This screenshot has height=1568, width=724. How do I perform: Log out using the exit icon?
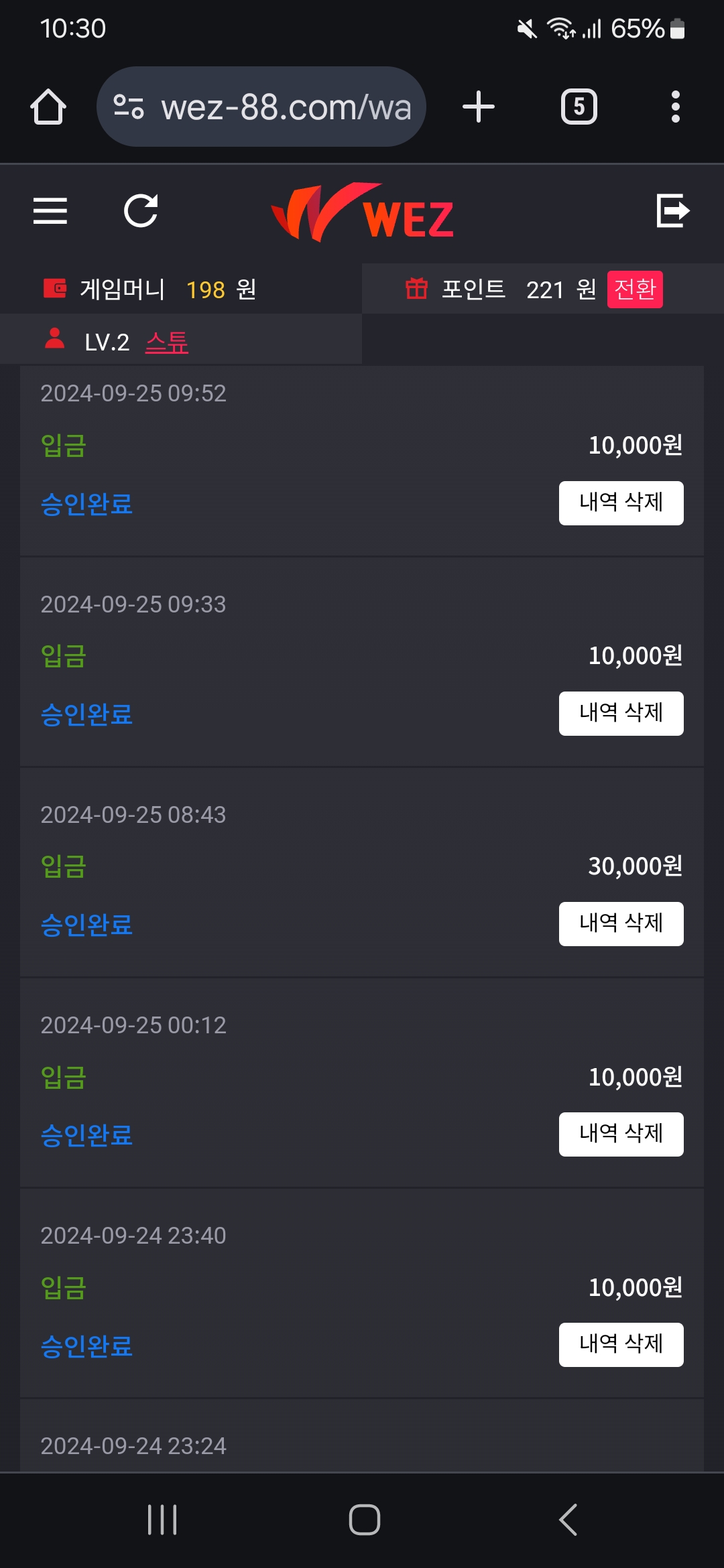(x=672, y=211)
